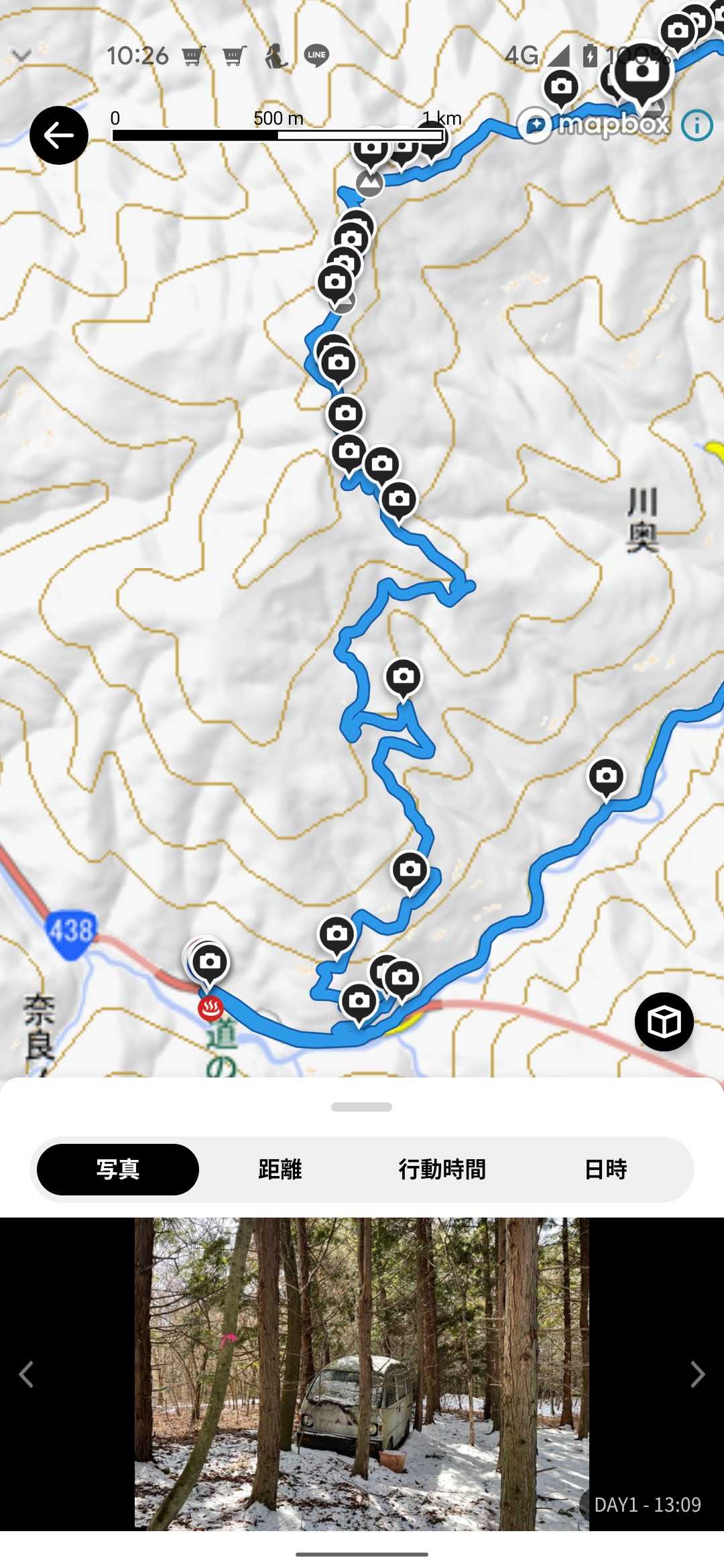Show the next photo
The width and height of the screenshot is (724, 1568).
tap(697, 1374)
